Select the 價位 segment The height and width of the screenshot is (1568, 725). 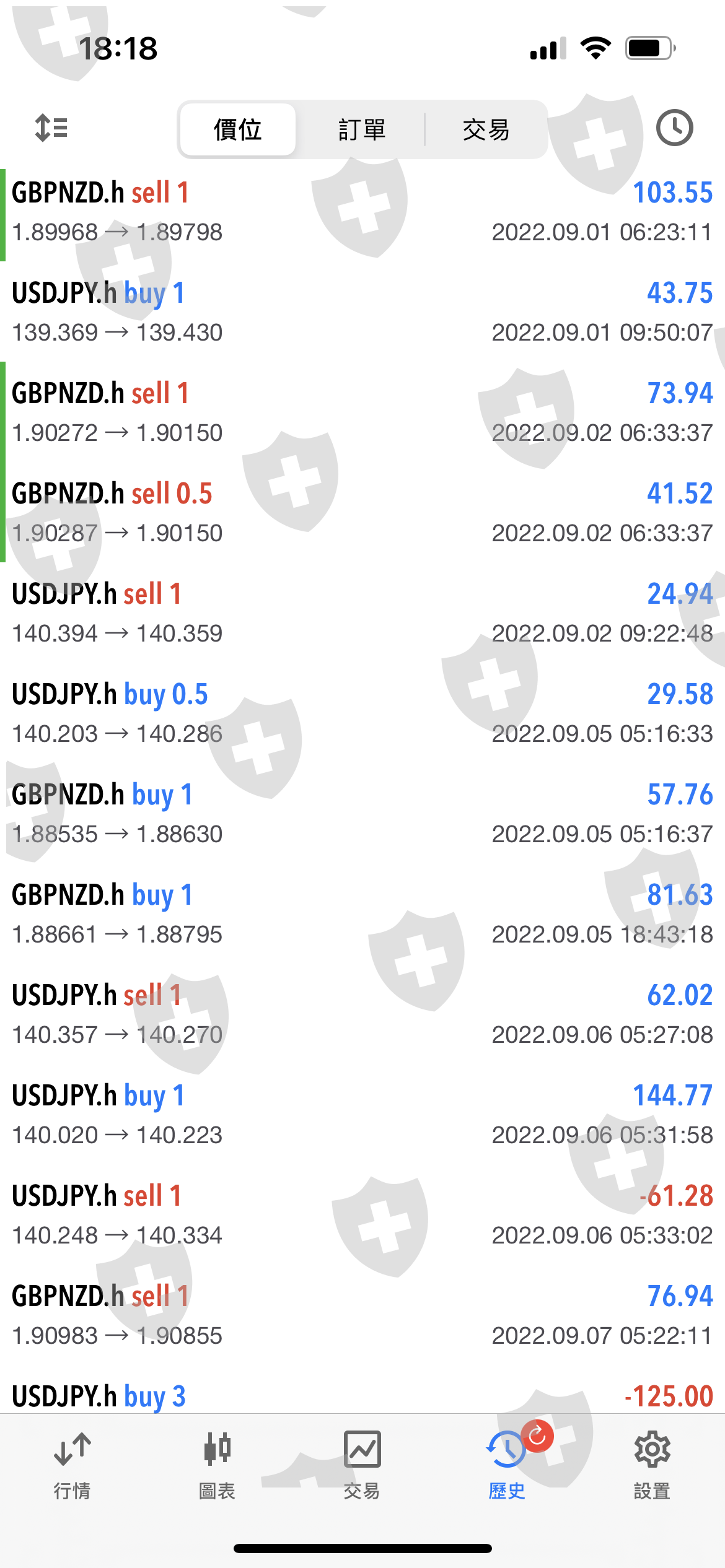pos(237,129)
